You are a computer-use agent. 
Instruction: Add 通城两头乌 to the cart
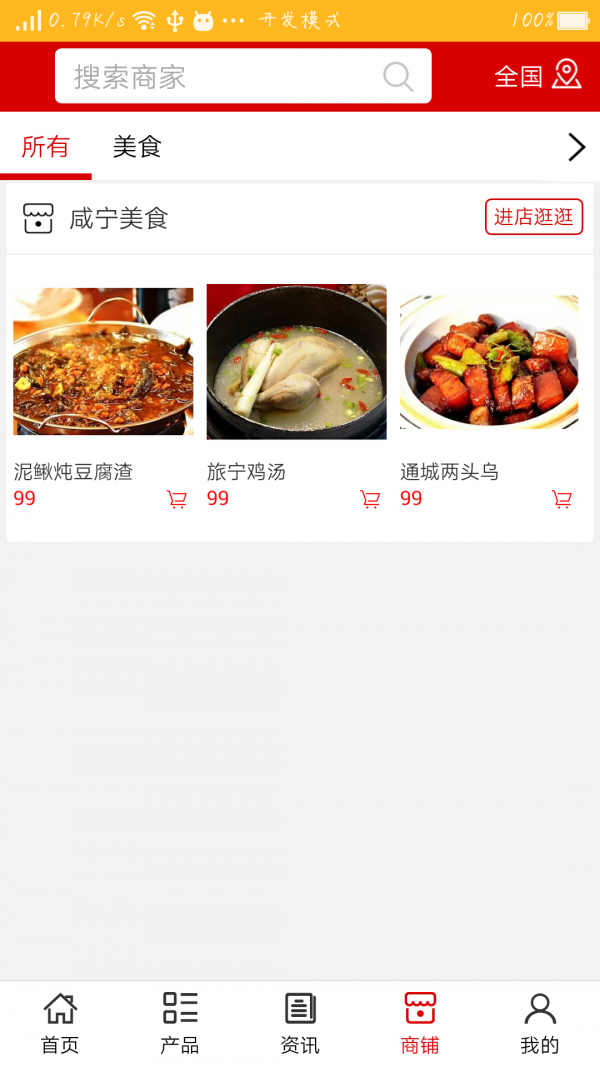[562, 499]
